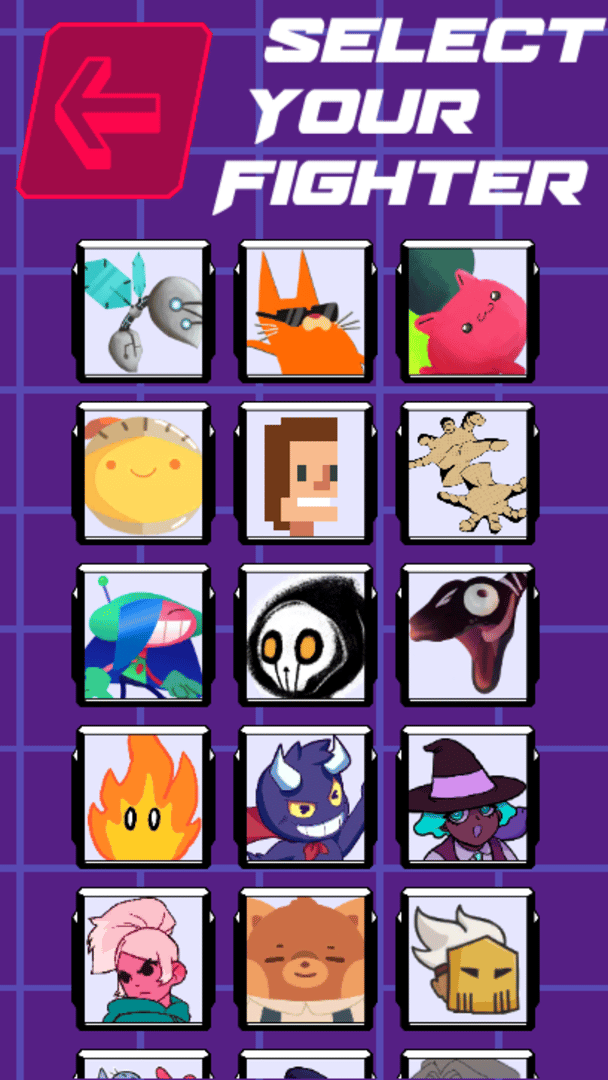Choose the sleepy brown bear fighter
The image size is (608, 1080).
point(305,959)
